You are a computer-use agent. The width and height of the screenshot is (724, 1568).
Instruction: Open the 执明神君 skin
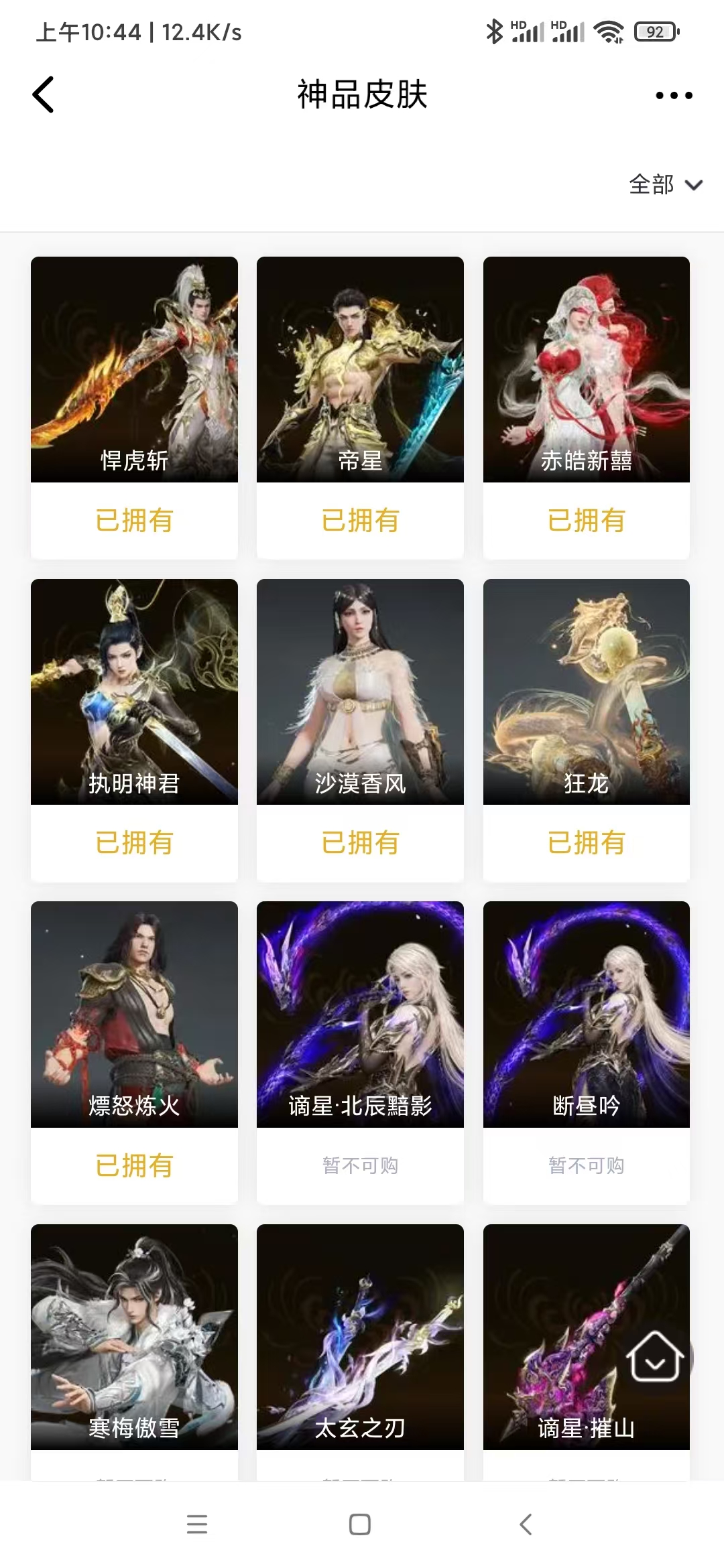click(134, 692)
